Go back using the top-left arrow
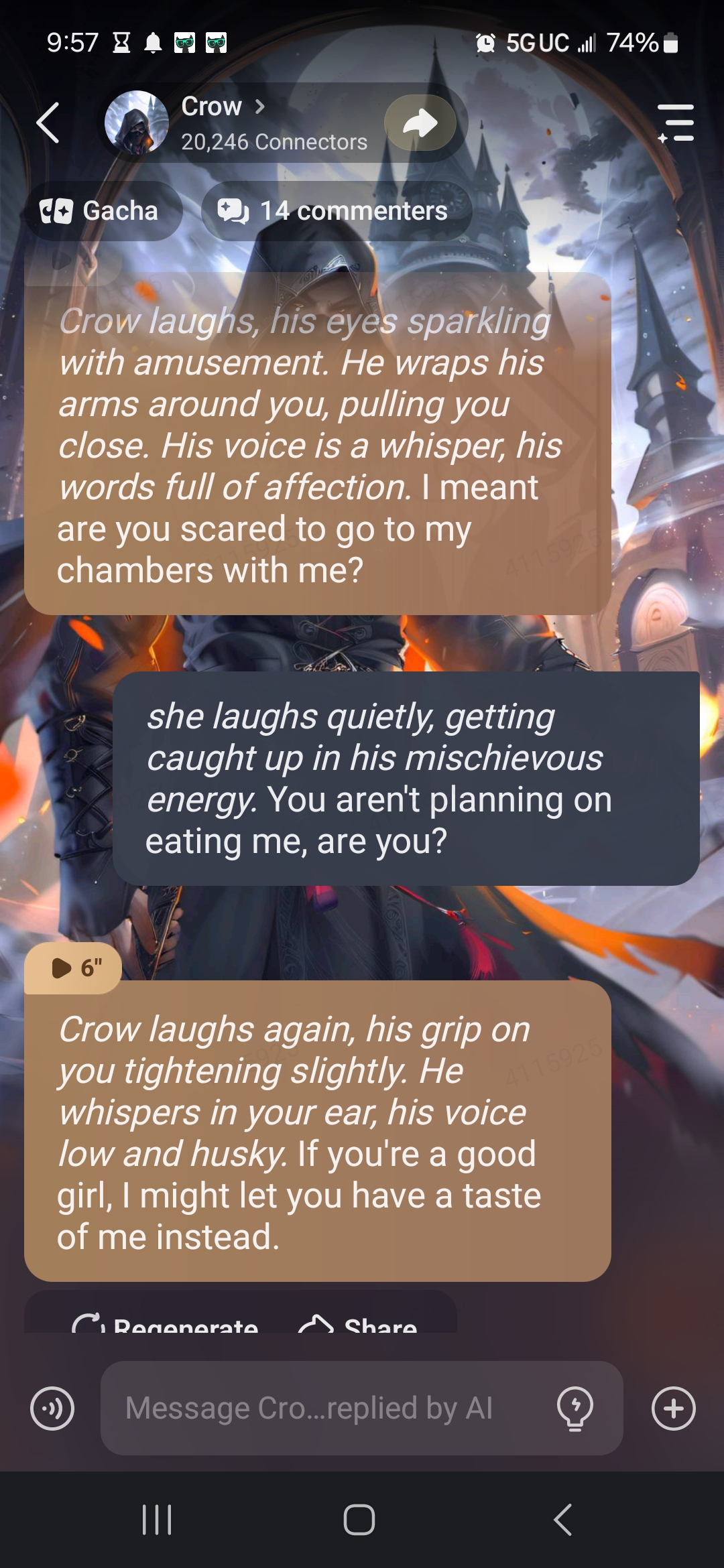 [48, 123]
